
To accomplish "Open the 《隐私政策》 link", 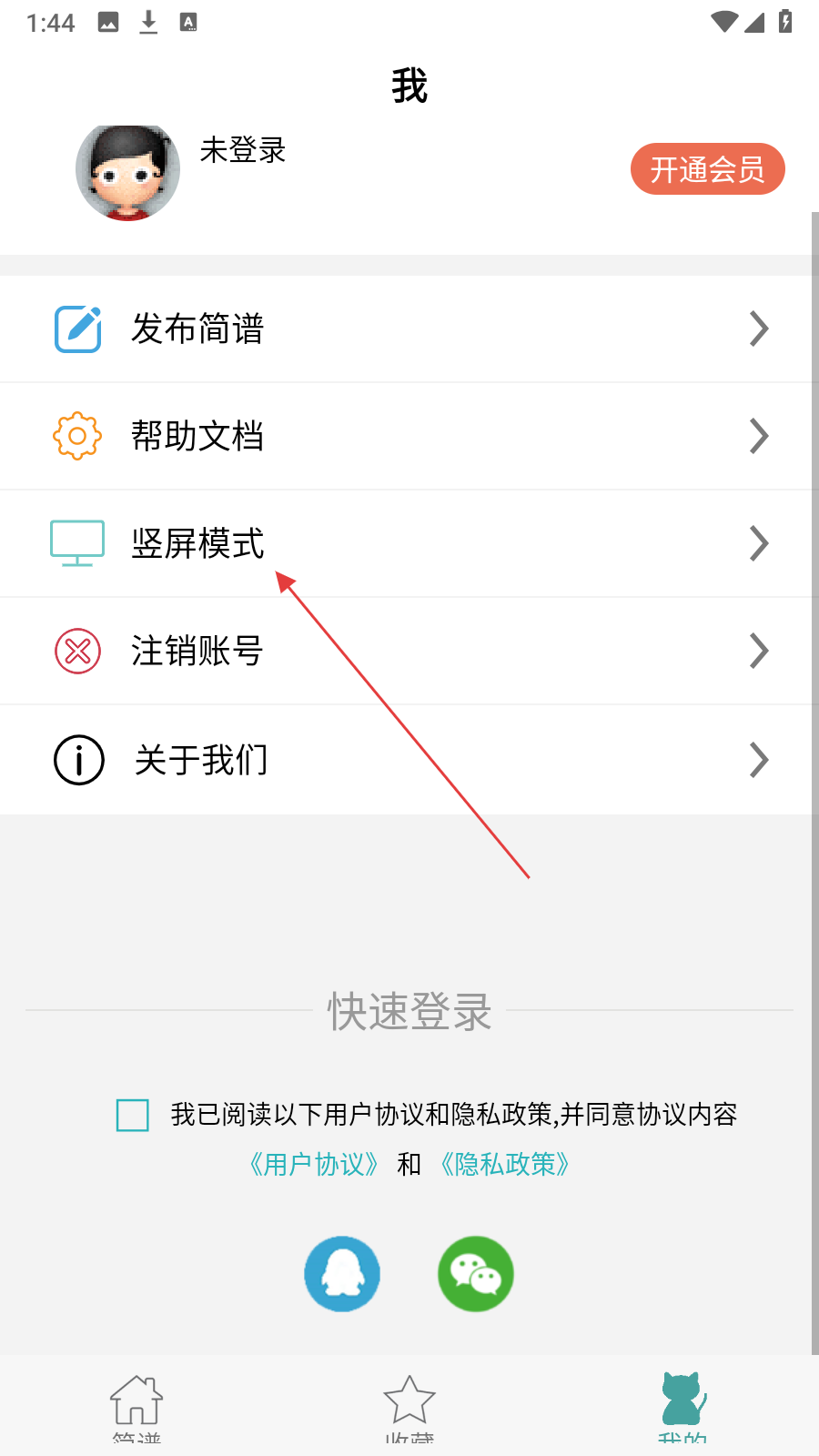I will [x=505, y=1164].
